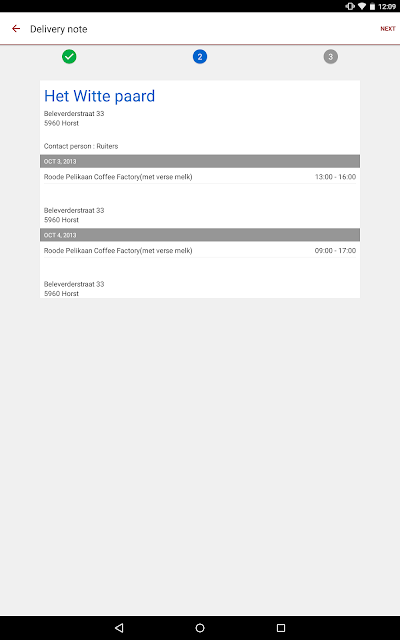Go back using the red arrow
Screen dimensions: 400x640
click(16, 29)
